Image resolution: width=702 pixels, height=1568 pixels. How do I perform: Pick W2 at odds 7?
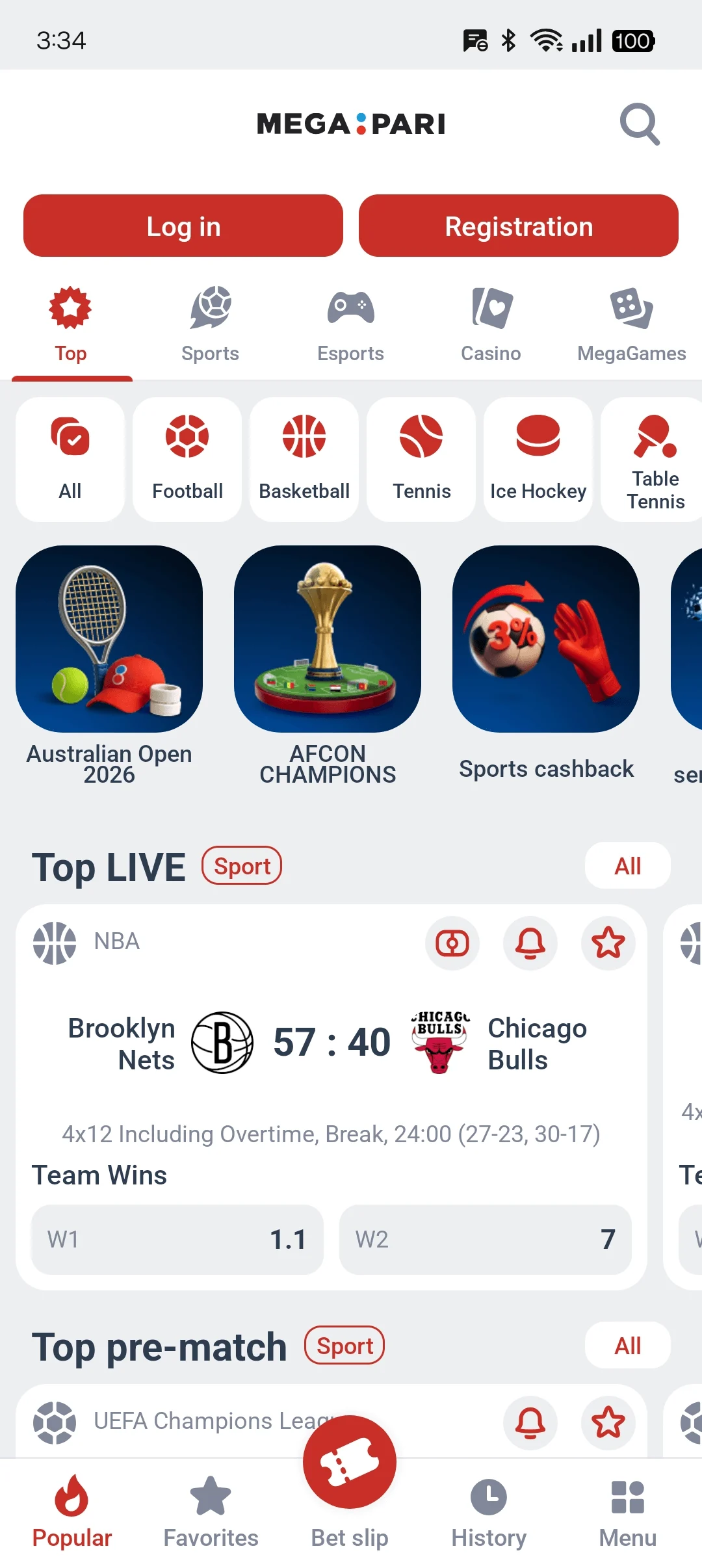click(486, 1240)
